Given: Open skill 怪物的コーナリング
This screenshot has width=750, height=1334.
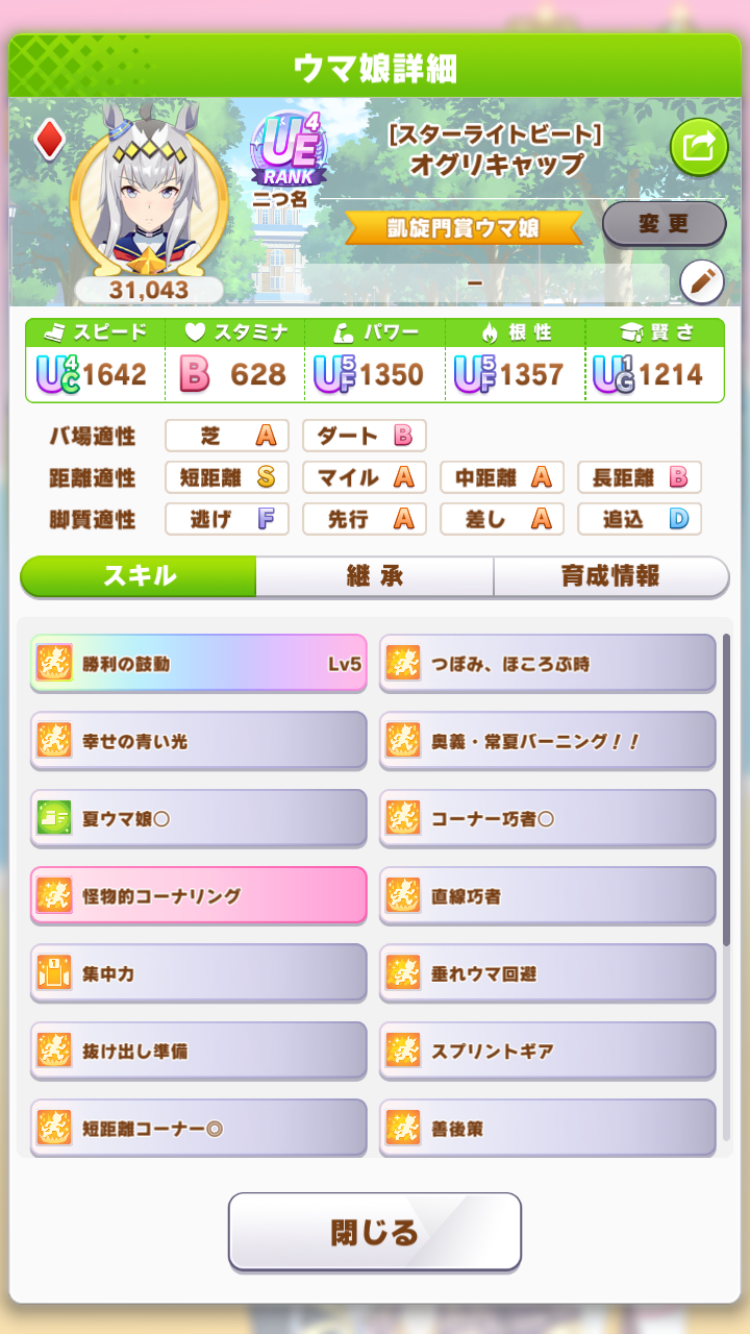Looking at the screenshot, I should pyautogui.click(x=198, y=895).
